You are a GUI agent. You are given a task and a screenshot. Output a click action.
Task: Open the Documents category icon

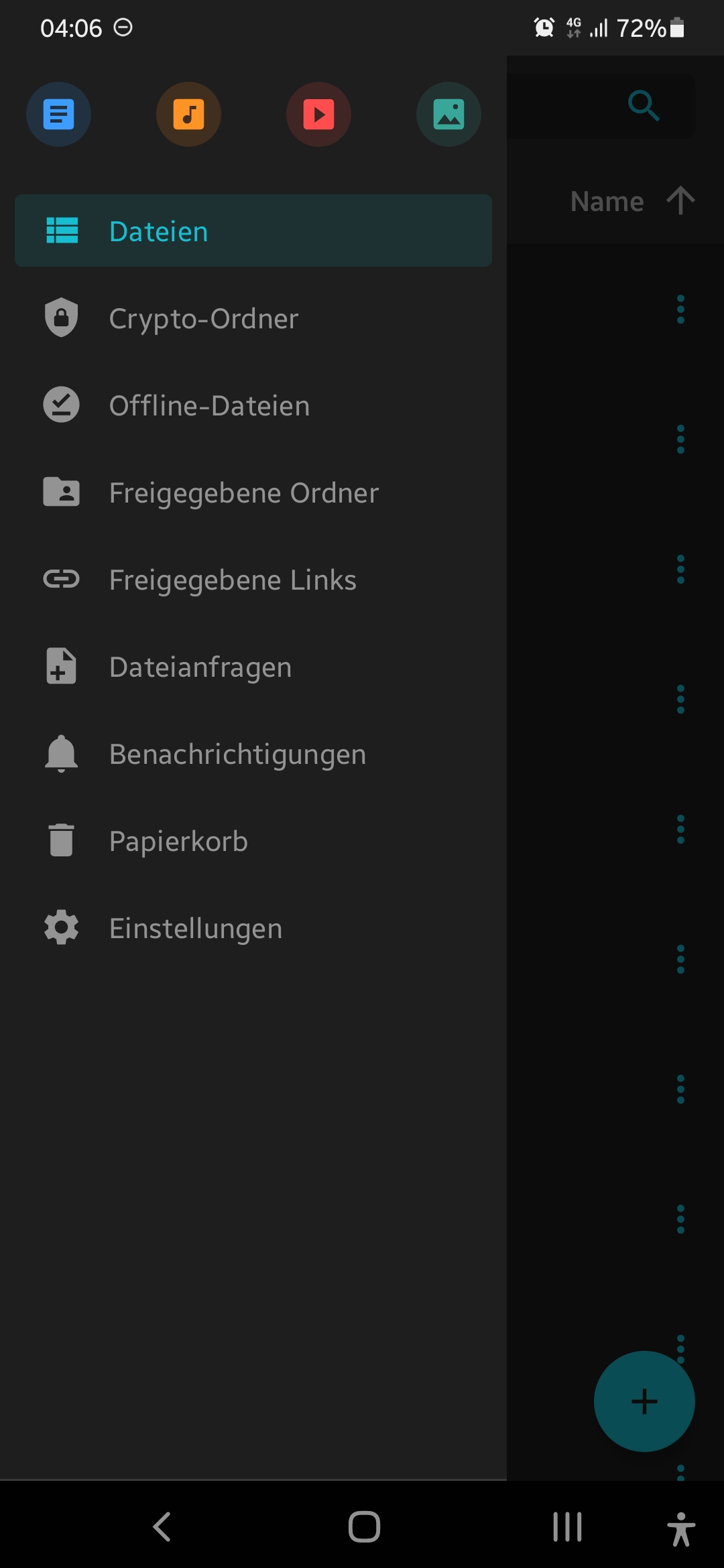59,114
